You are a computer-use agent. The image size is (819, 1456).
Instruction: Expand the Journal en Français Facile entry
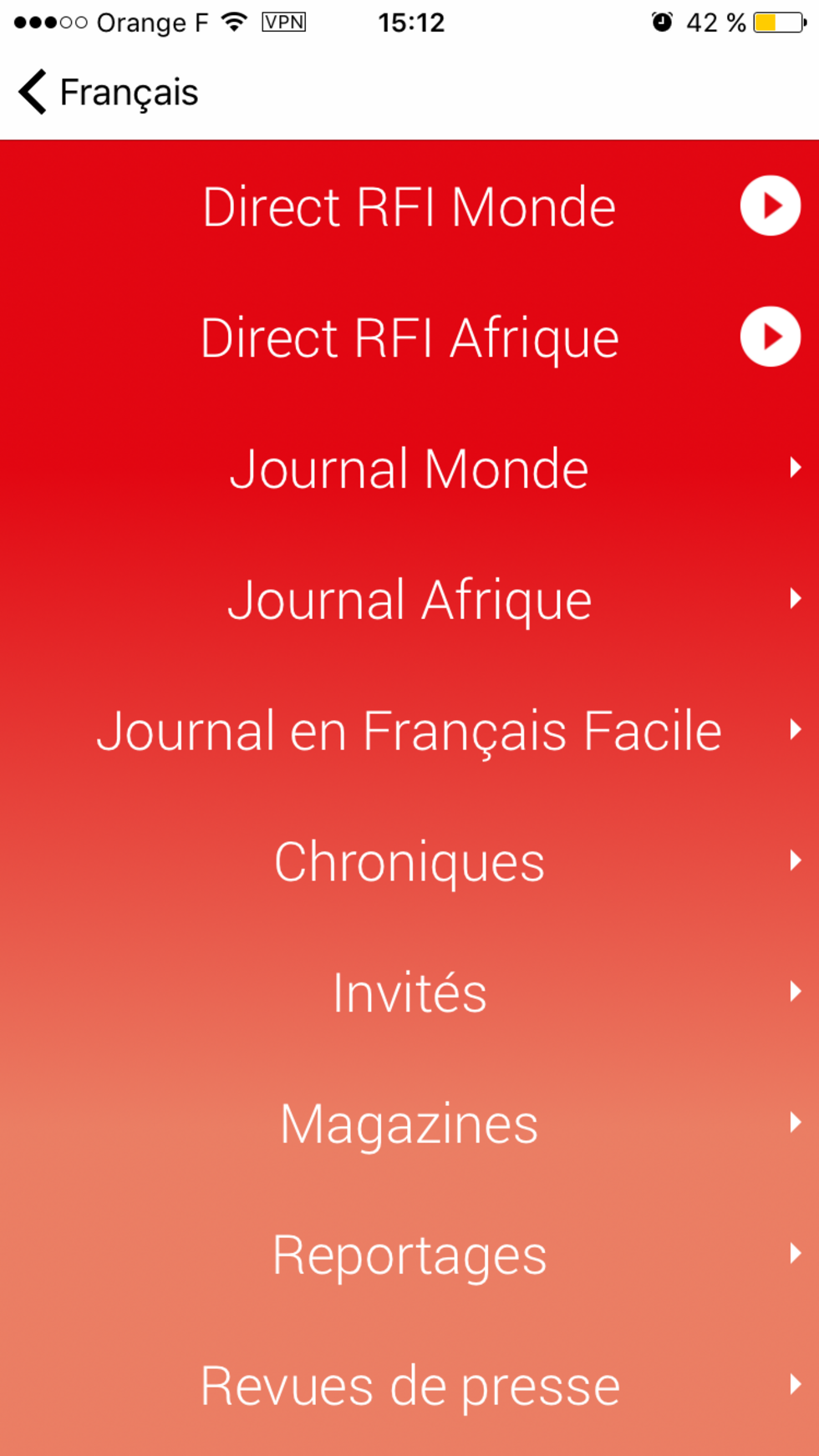pos(409,729)
